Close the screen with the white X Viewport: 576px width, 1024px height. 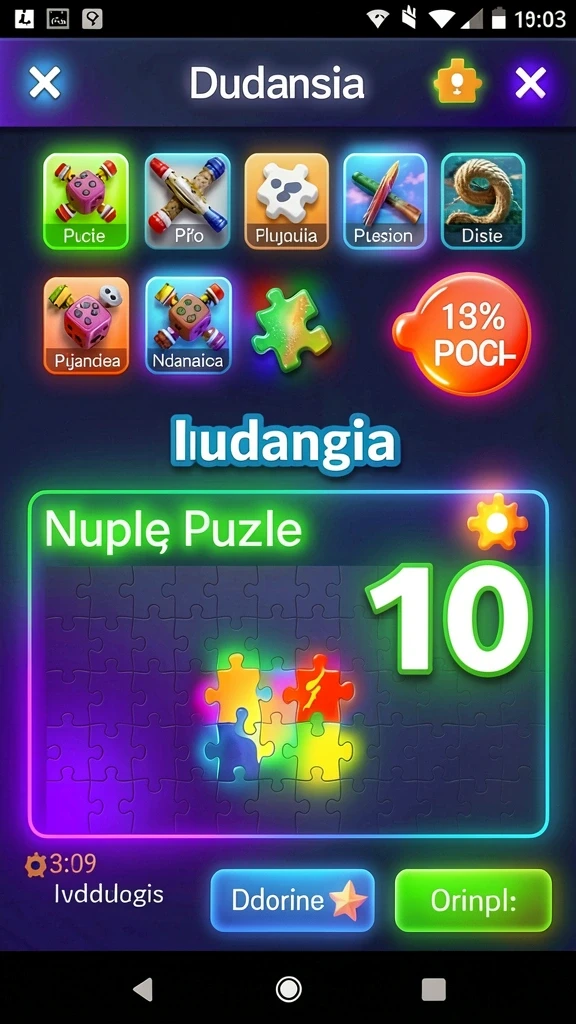(45, 83)
